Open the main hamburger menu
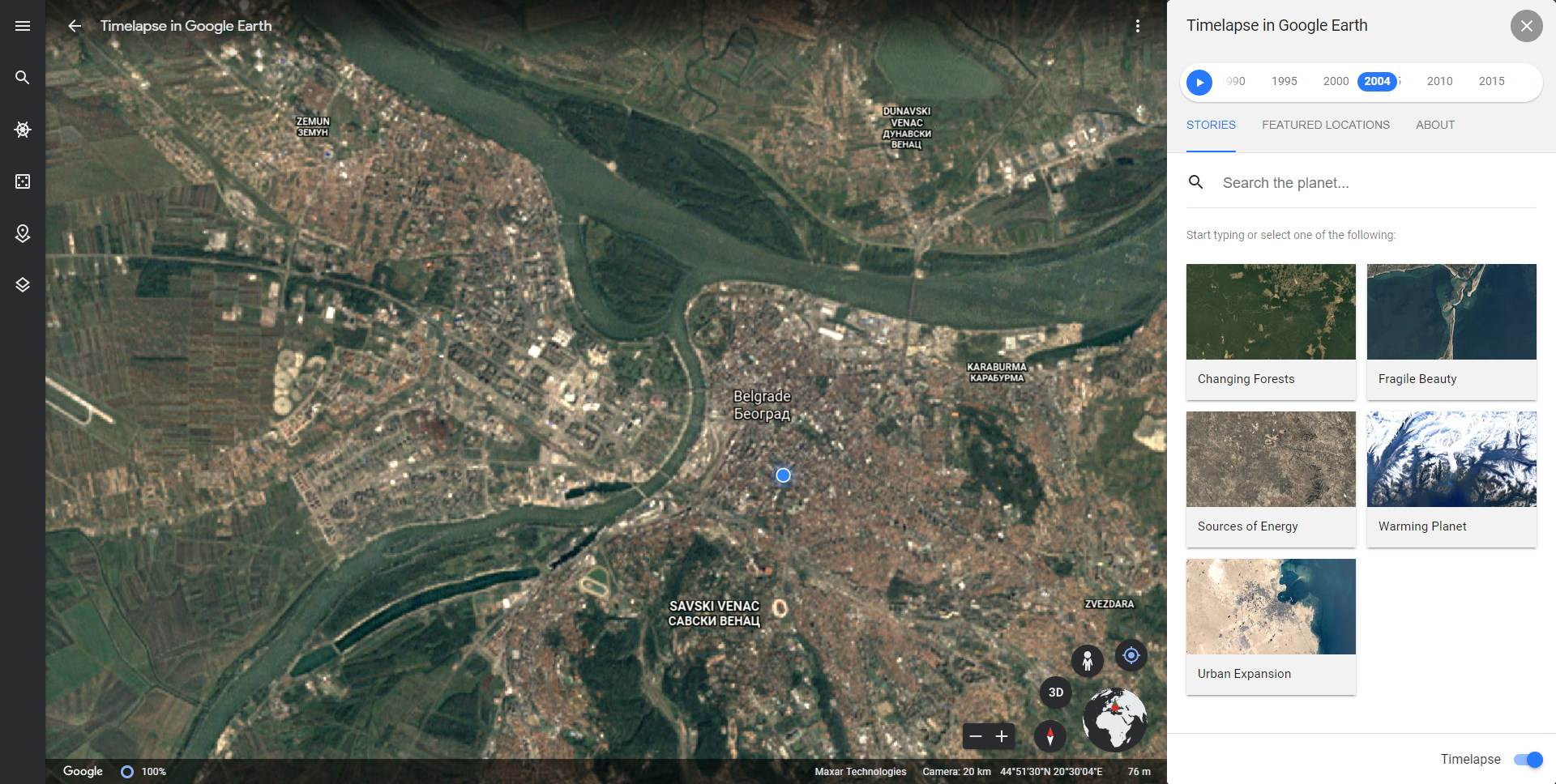Image resolution: width=1556 pixels, height=784 pixels. [23, 26]
